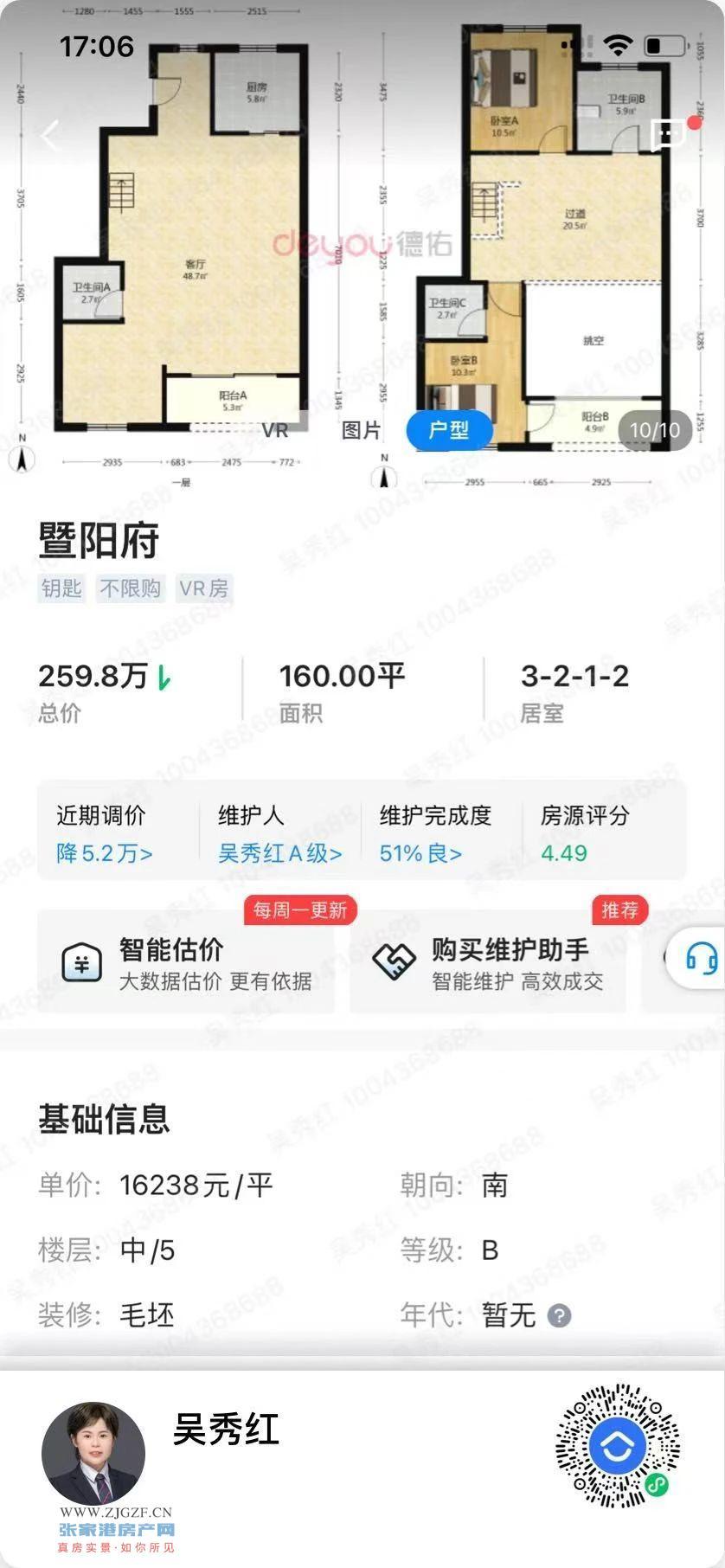Open the messages icon with red dot
Image resolution: width=725 pixels, height=1568 pixels.
point(669,135)
